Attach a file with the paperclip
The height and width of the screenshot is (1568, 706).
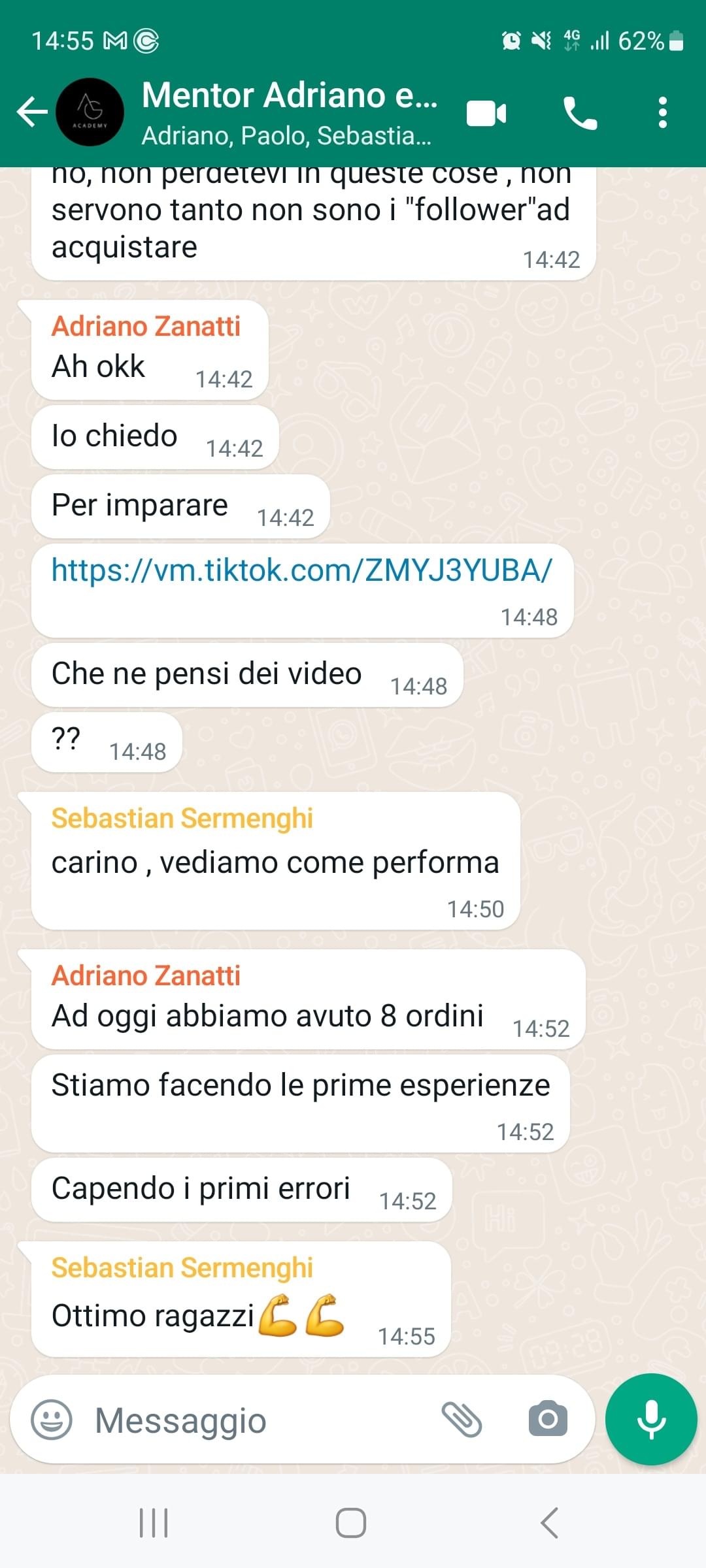462,1420
